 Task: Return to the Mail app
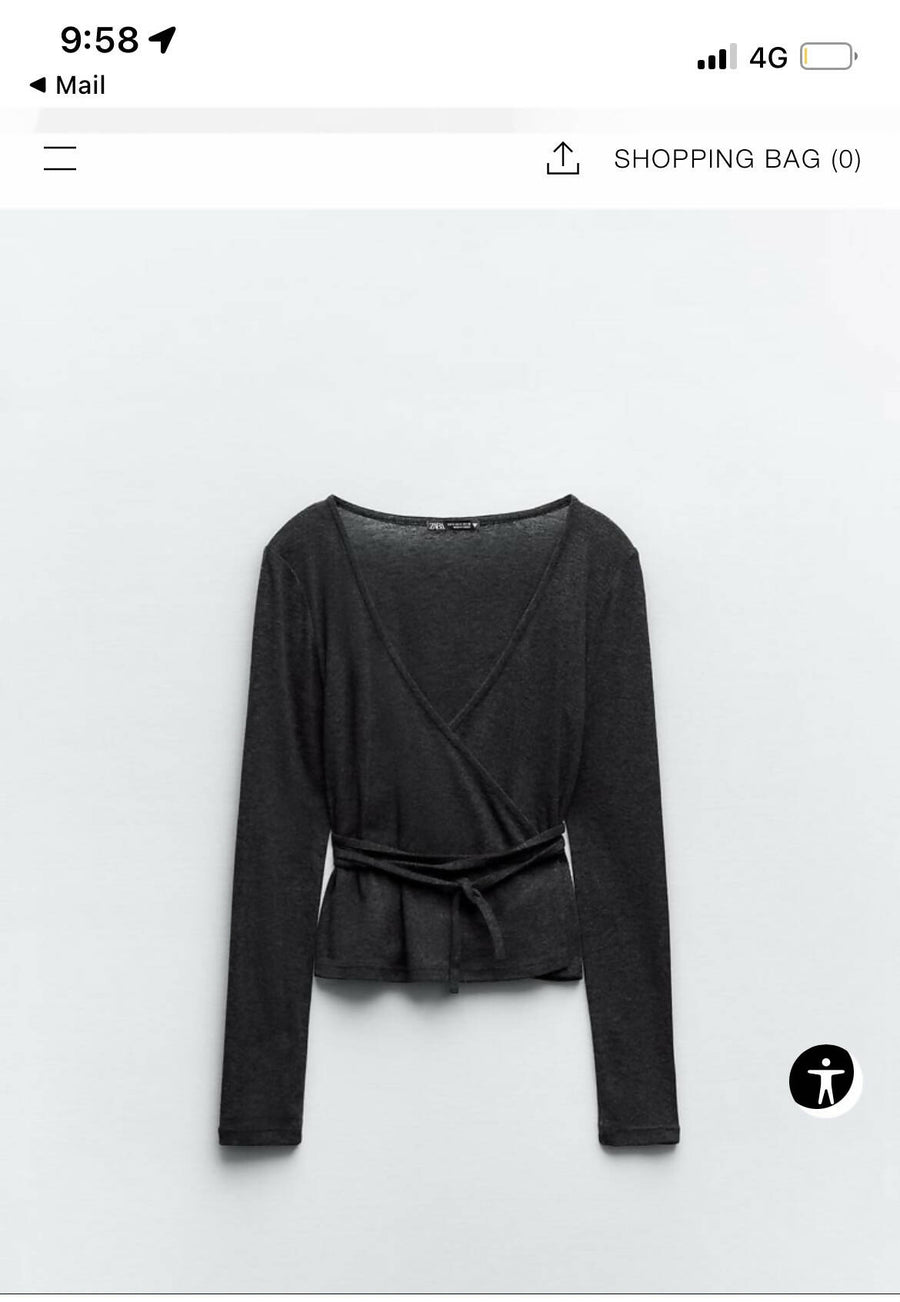(68, 85)
